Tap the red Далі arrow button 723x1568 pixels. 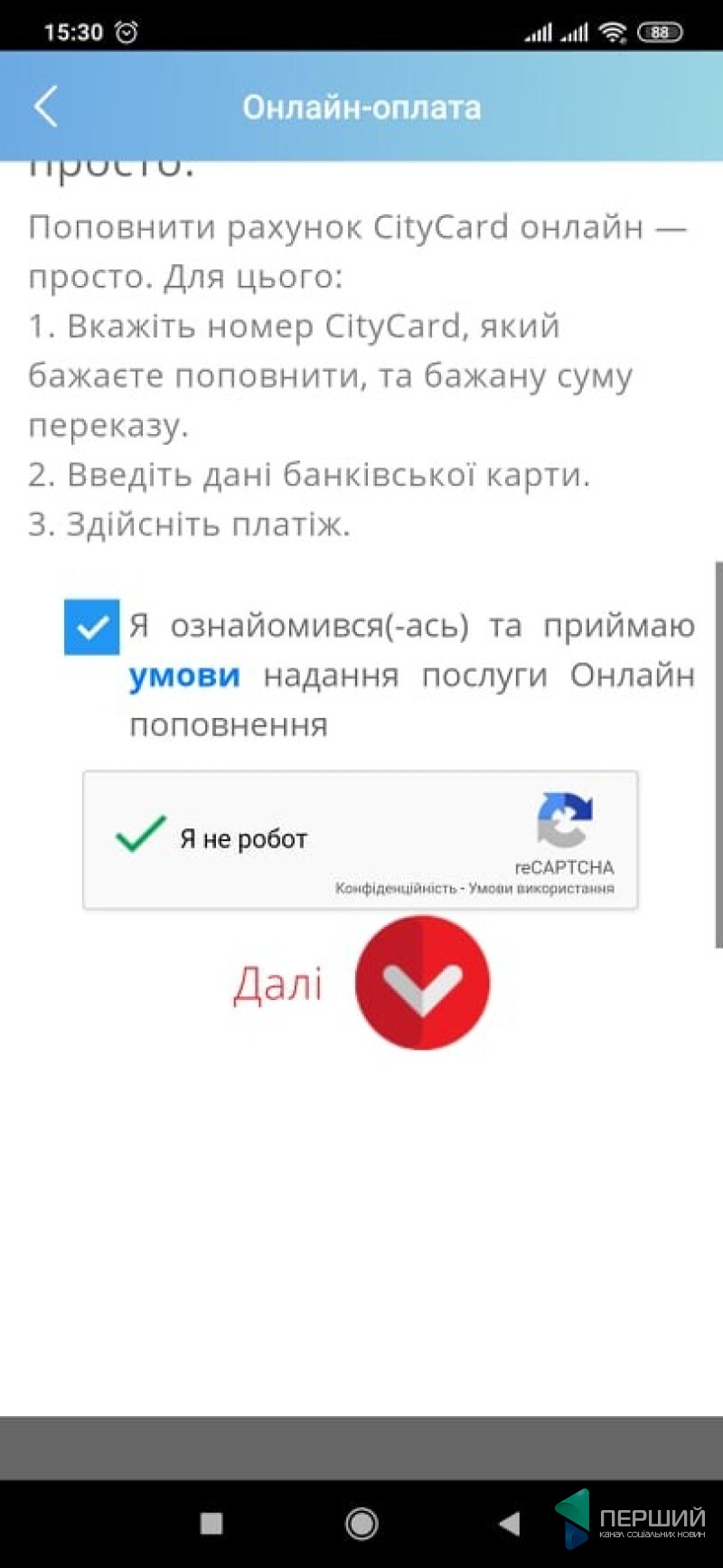[x=422, y=983]
